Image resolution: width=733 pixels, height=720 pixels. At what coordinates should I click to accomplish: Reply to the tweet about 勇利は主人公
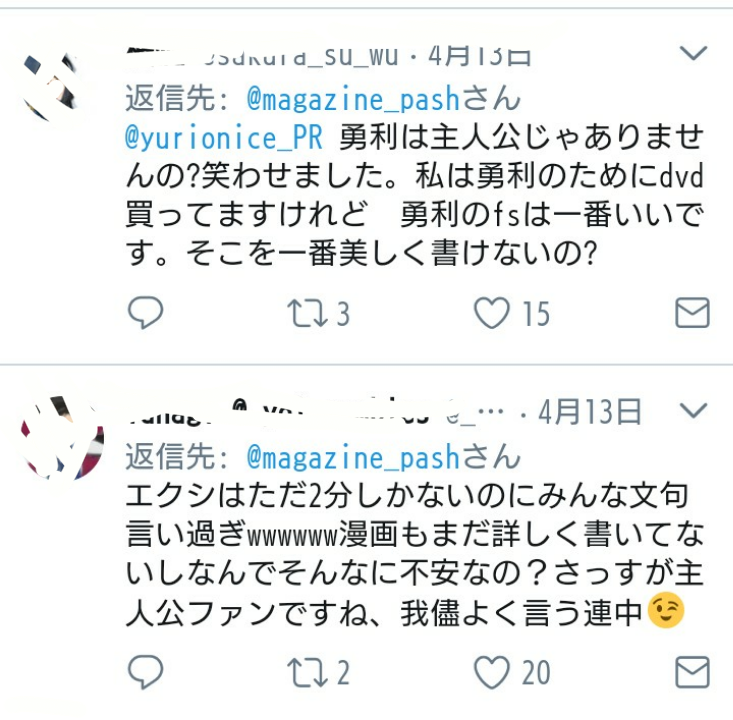[x=146, y=314]
